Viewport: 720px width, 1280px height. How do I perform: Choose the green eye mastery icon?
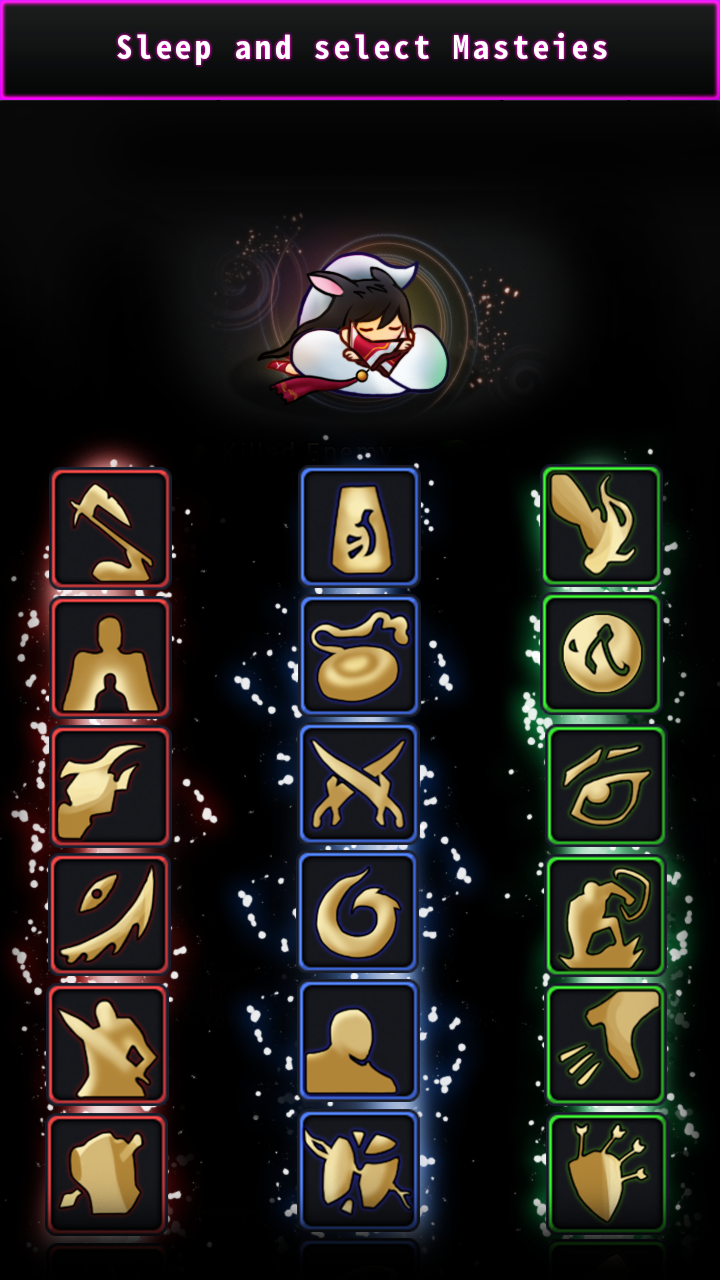tap(606, 786)
